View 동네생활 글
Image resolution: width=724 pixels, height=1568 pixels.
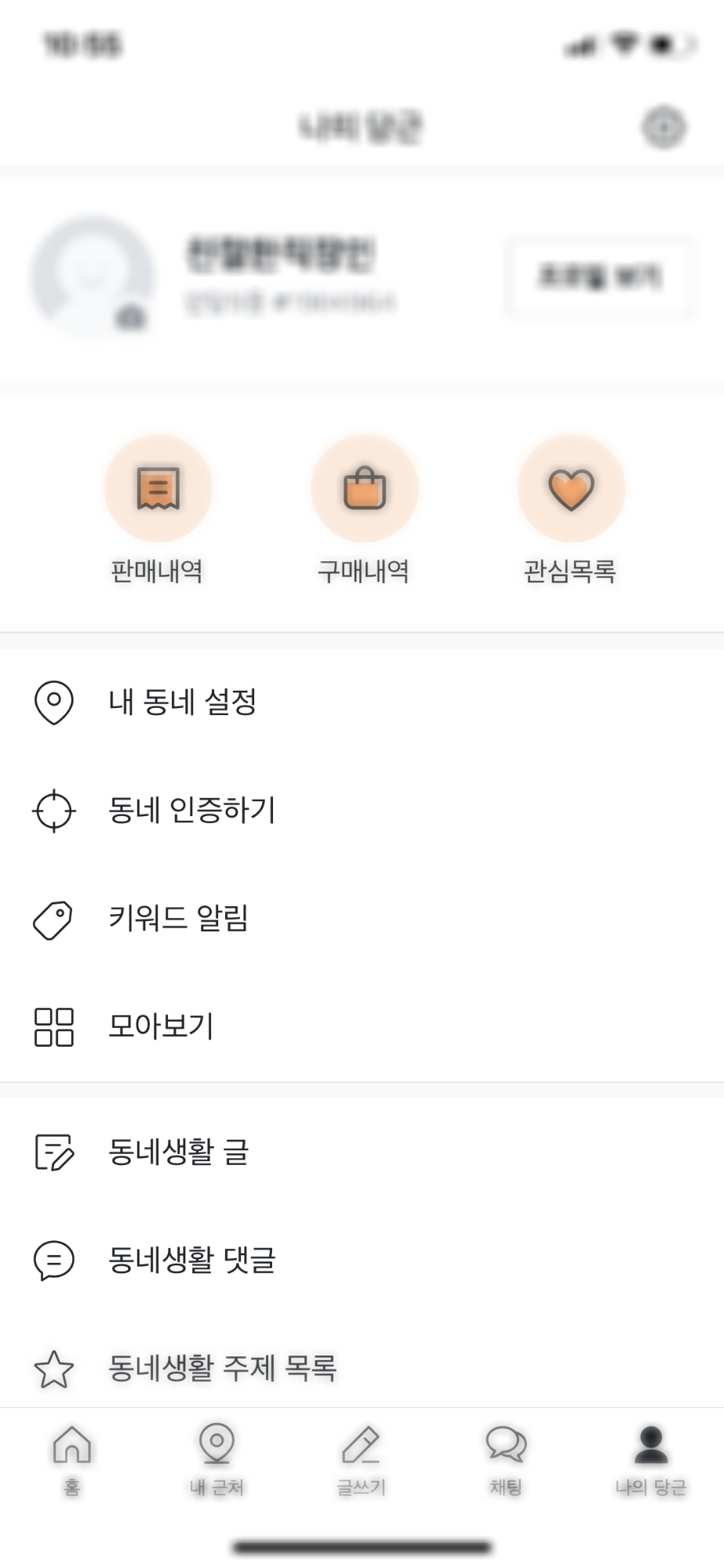(x=362, y=1152)
